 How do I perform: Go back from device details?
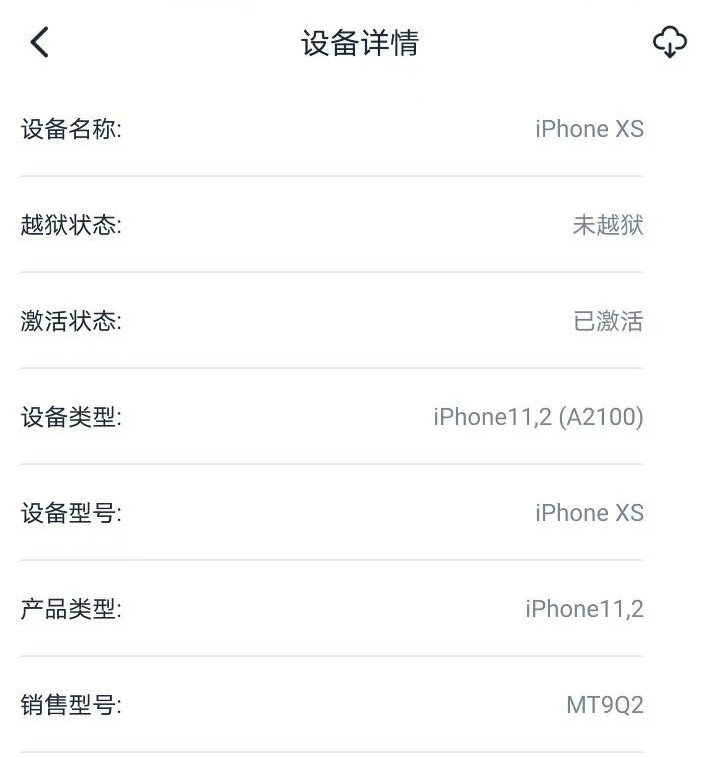[39, 42]
